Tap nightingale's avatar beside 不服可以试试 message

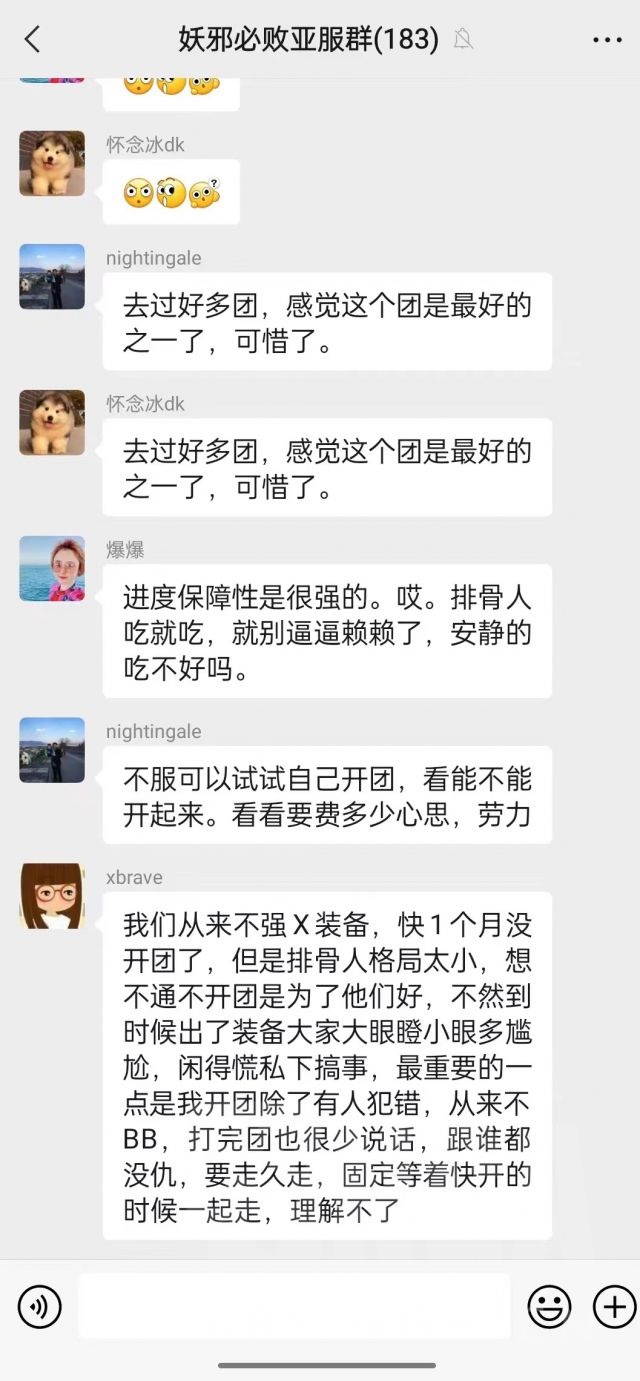pyautogui.click(x=52, y=750)
